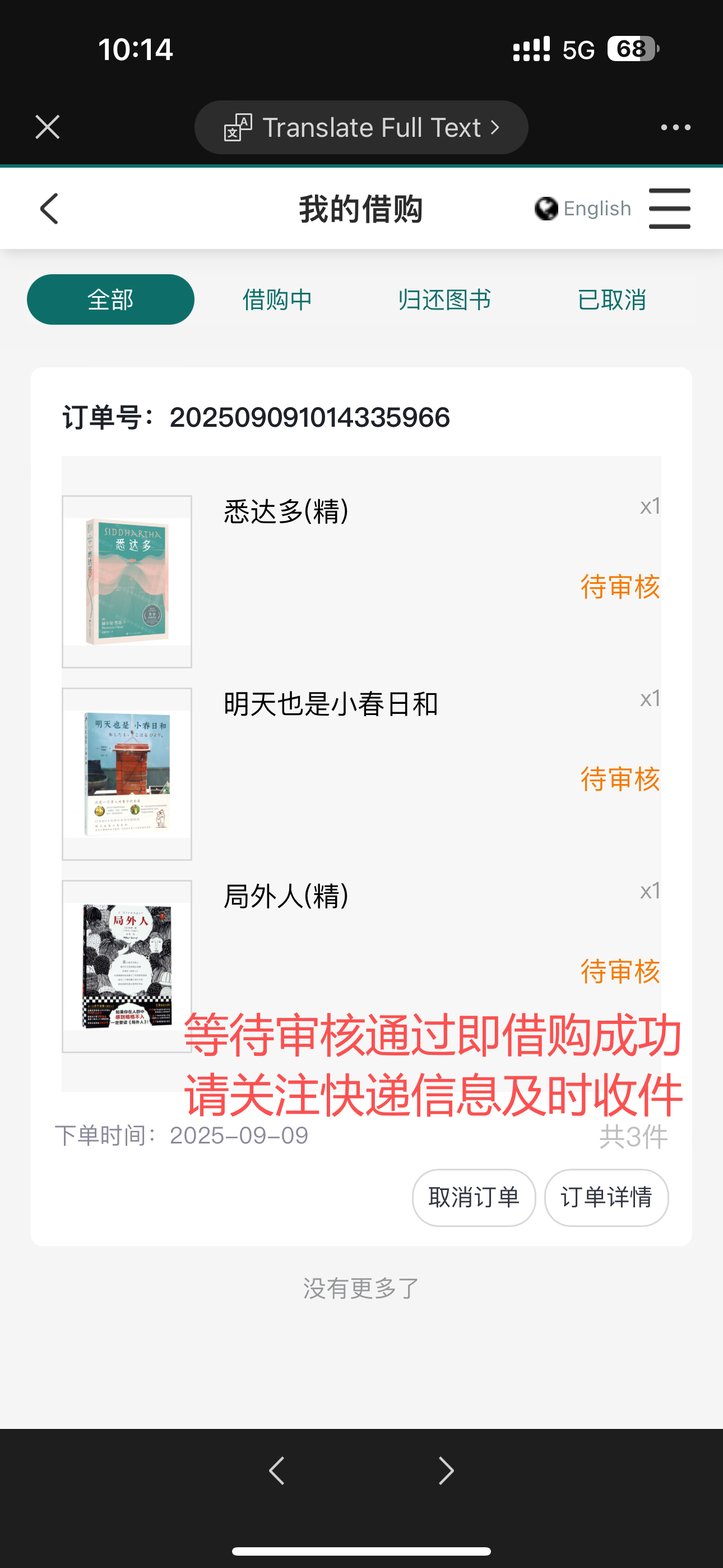Tap 取消订单 to cancel order

coord(474,1197)
